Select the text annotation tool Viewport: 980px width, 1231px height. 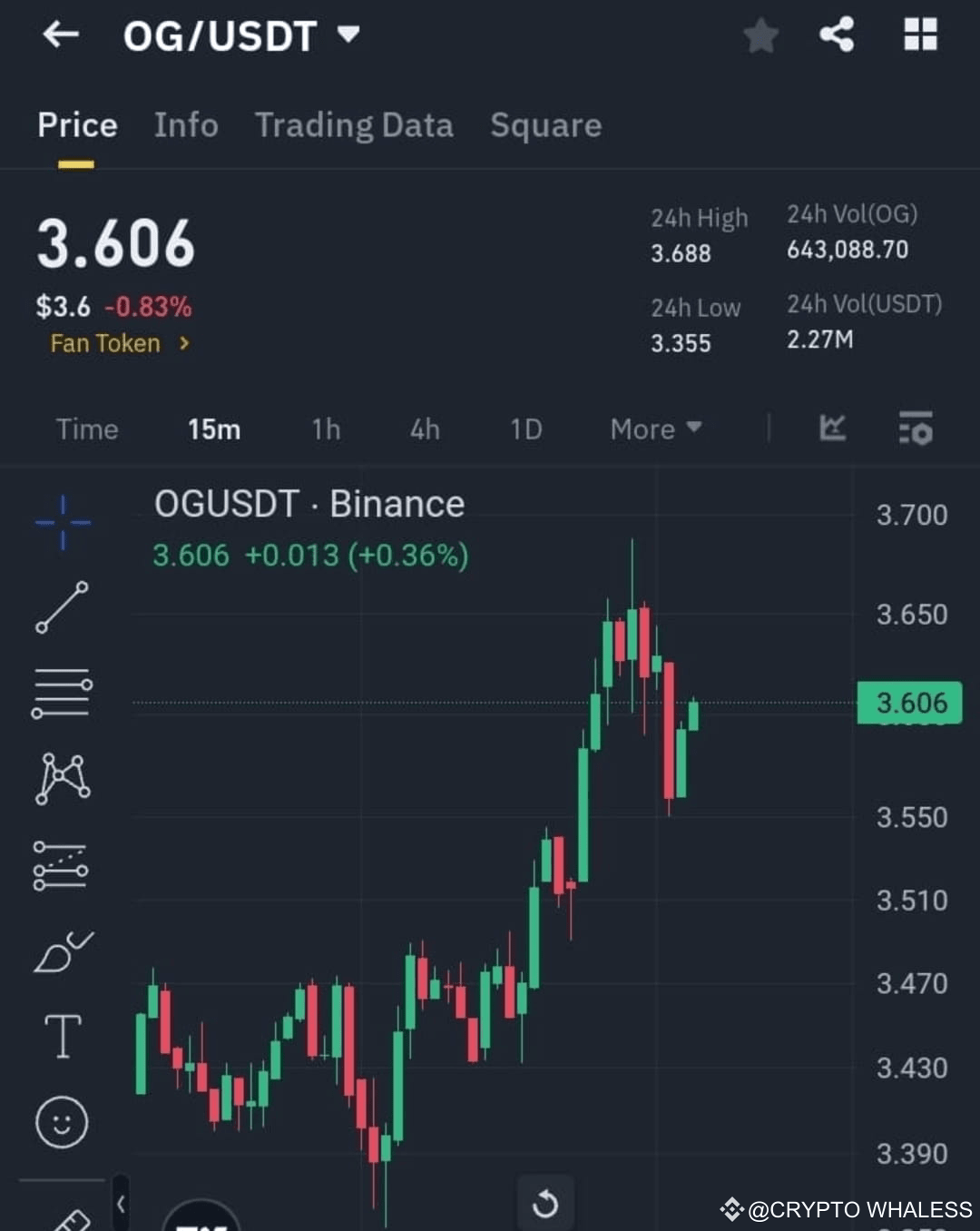(x=62, y=1035)
